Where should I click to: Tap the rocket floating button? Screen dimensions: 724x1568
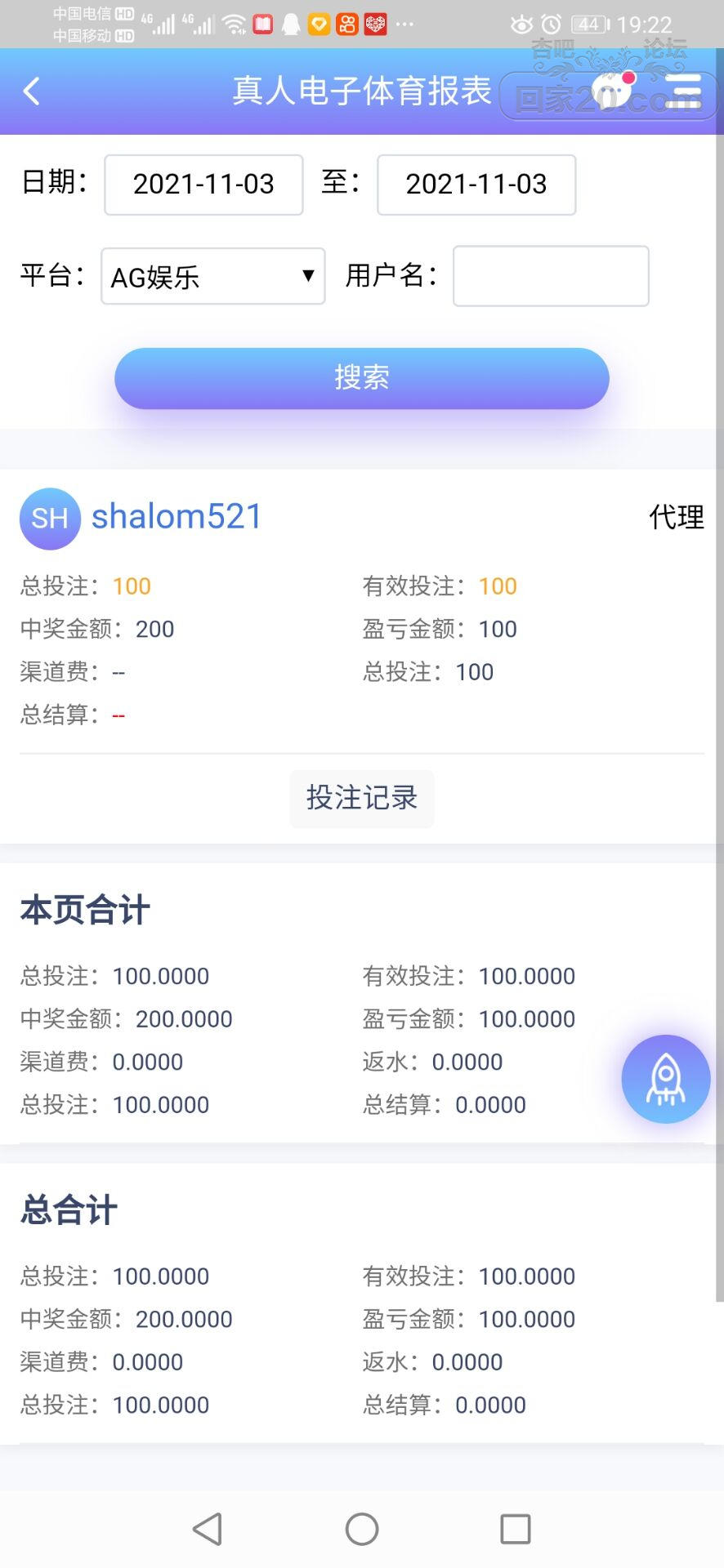coord(665,1079)
